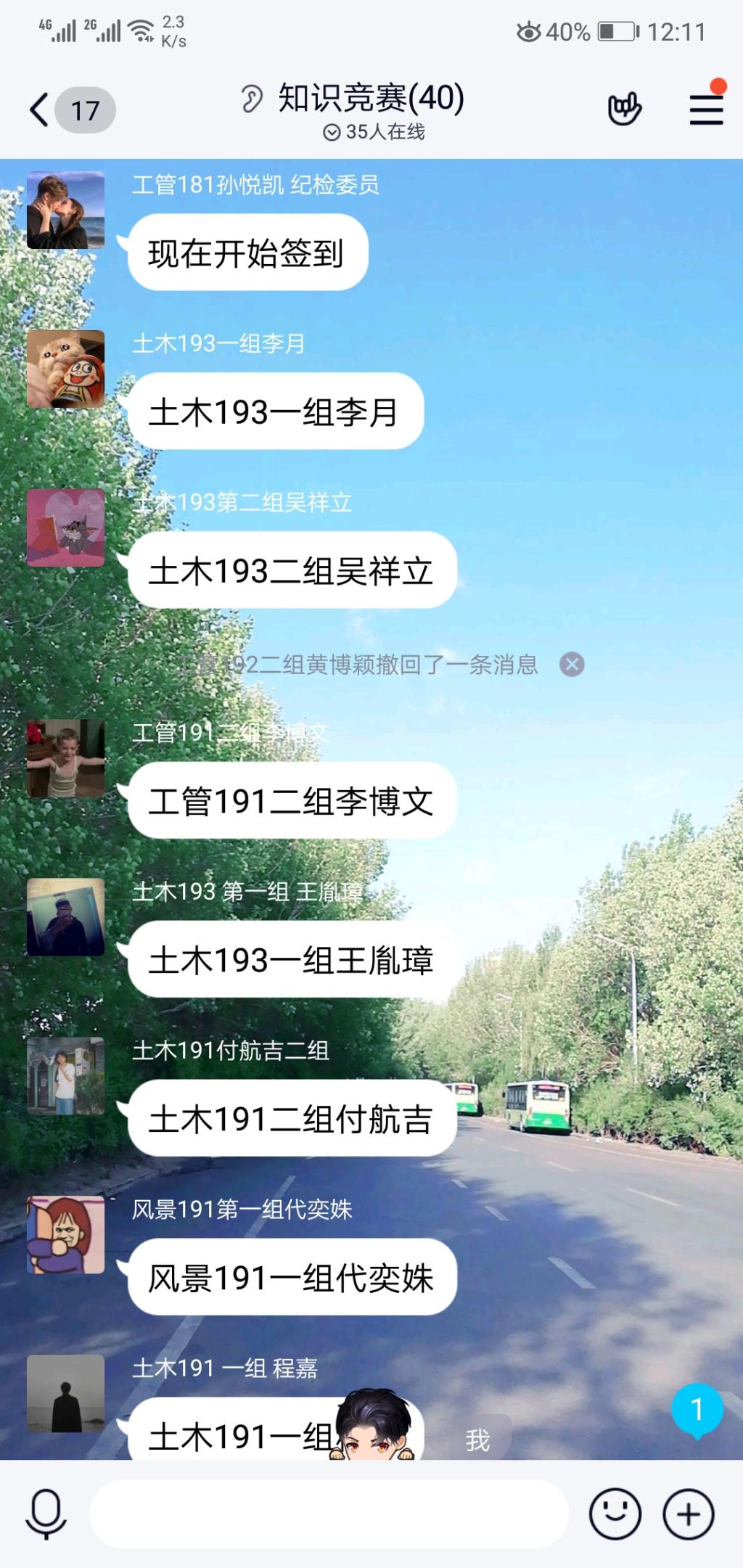Tap the rock hand gesture icon
743x1568 pixels.
pos(624,109)
